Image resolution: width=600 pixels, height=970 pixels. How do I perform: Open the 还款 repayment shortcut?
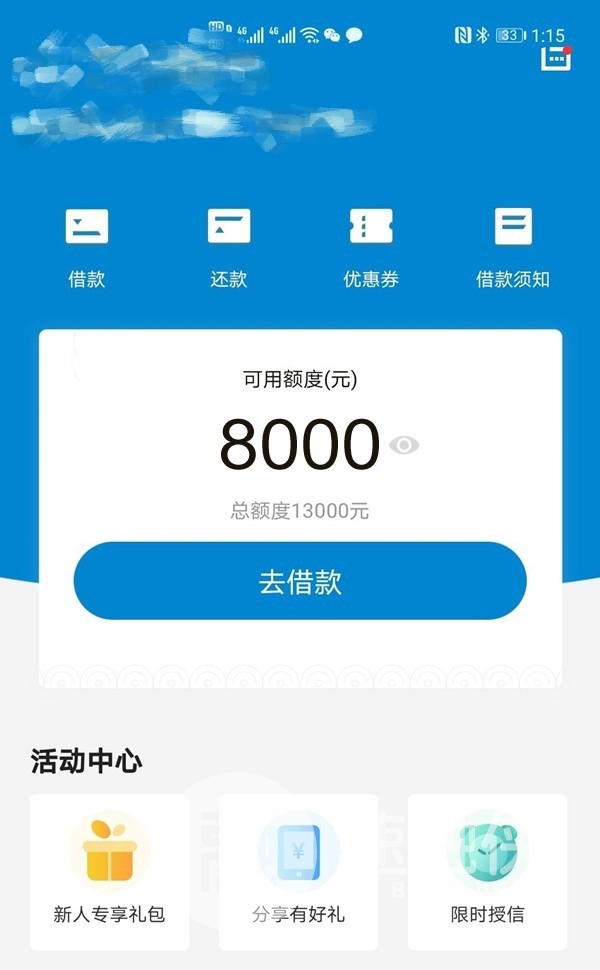[x=229, y=248]
